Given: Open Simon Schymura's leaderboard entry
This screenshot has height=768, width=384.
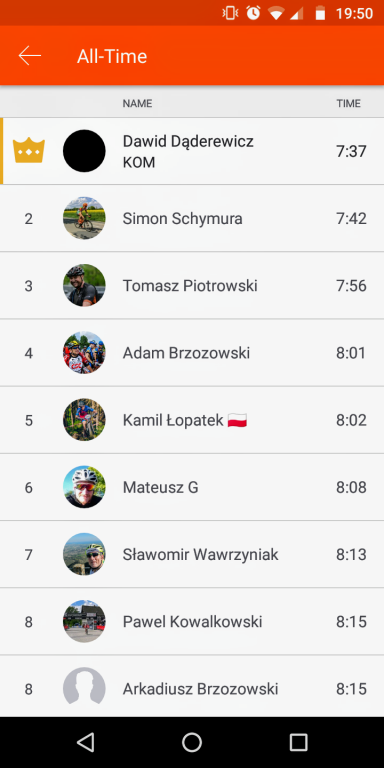Looking at the screenshot, I should [192, 218].
